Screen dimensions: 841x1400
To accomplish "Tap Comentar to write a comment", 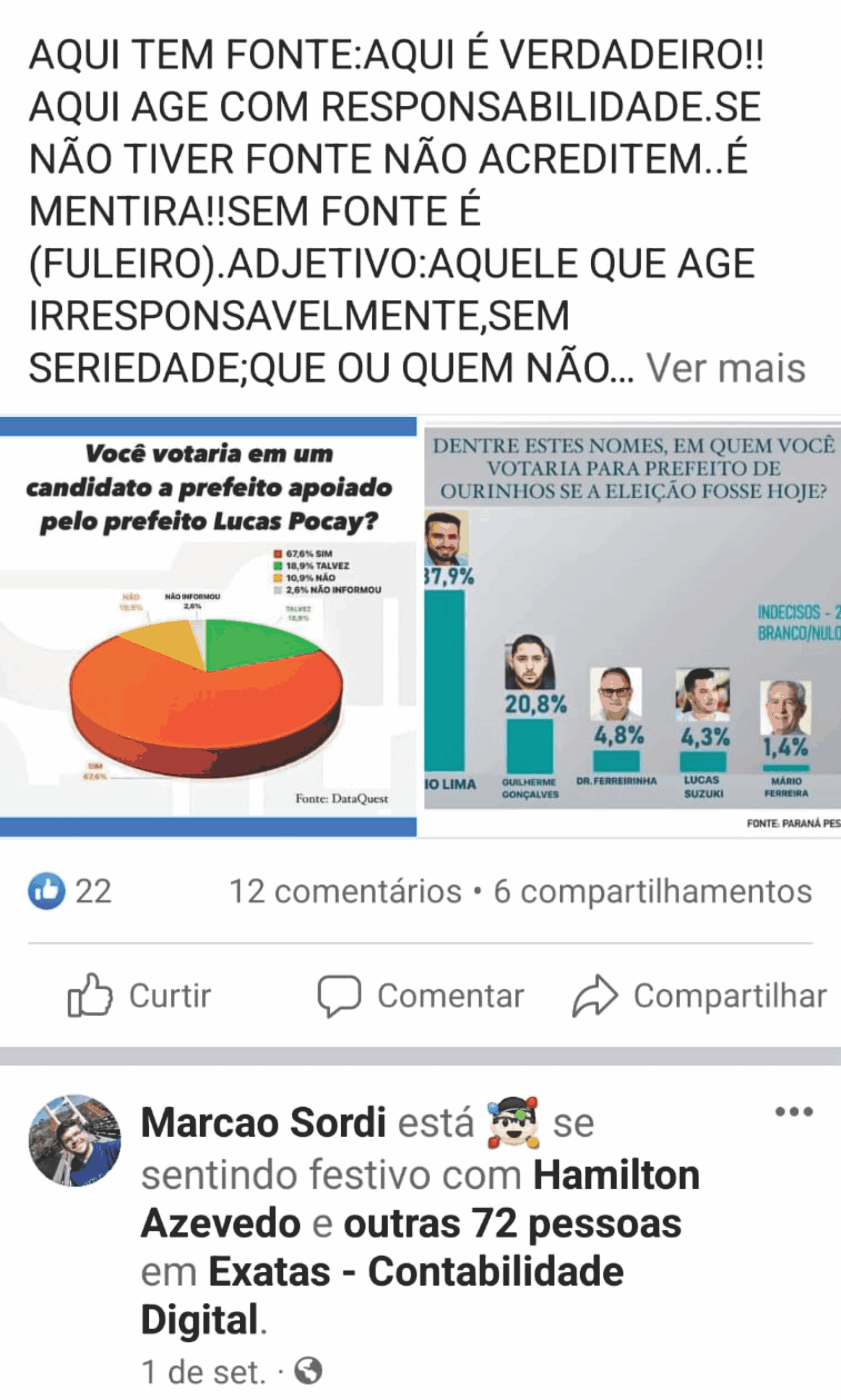I will [420, 995].
